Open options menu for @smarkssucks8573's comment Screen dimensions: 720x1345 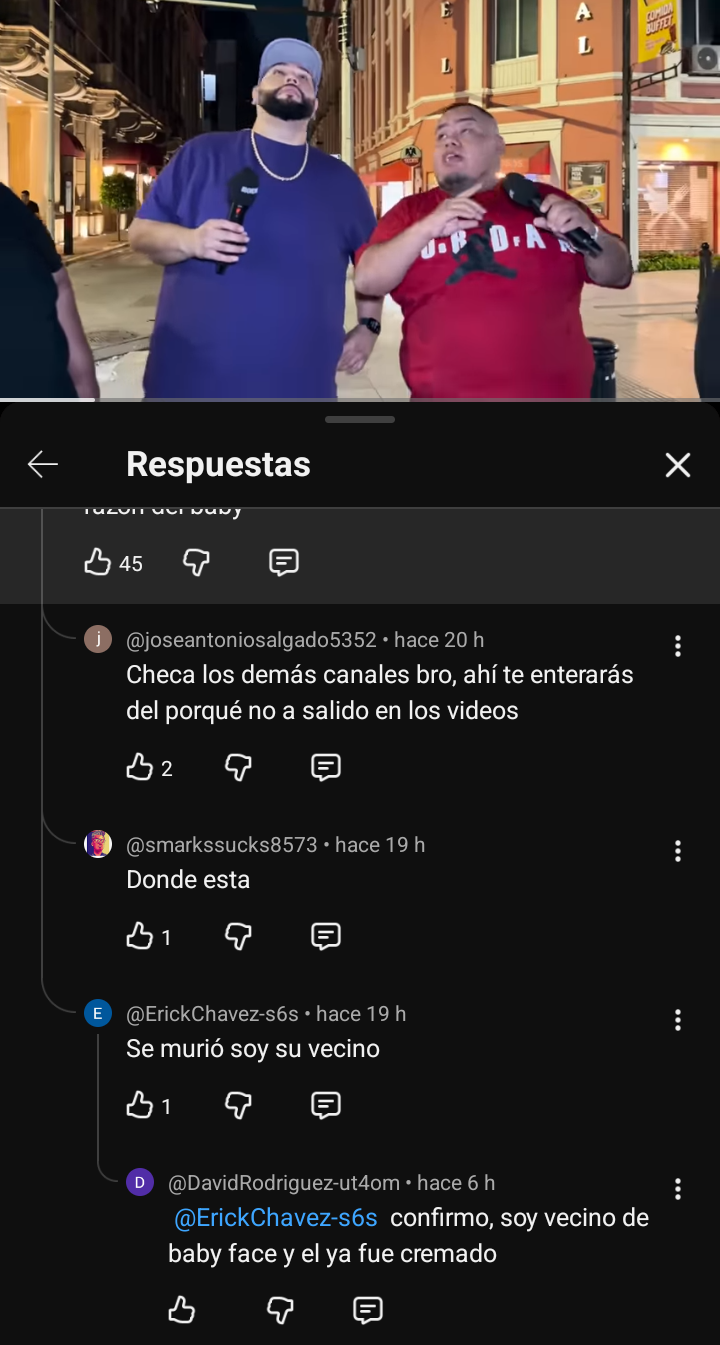(678, 851)
